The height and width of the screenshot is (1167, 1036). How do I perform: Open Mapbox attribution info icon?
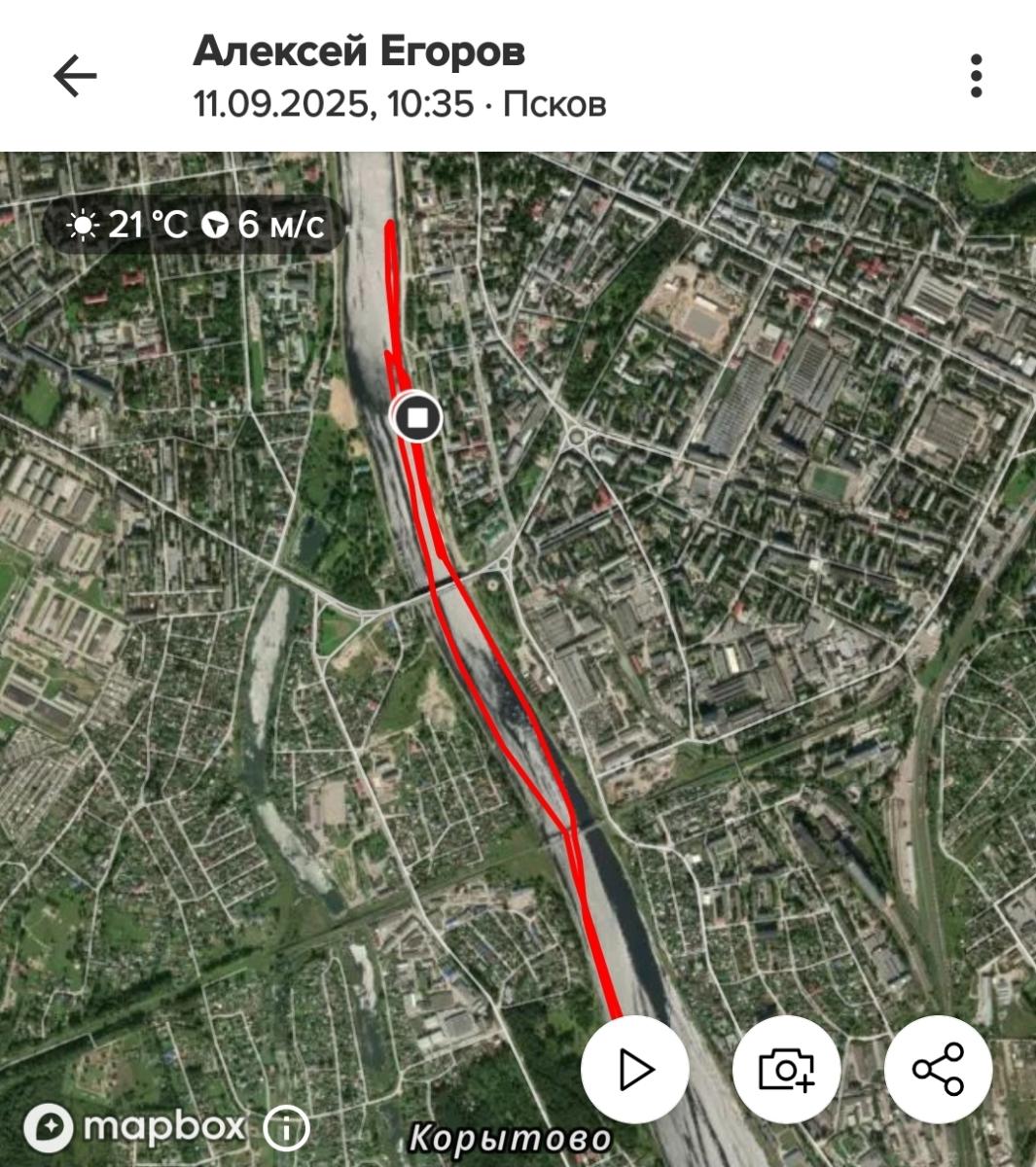(x=286, y=1128)
